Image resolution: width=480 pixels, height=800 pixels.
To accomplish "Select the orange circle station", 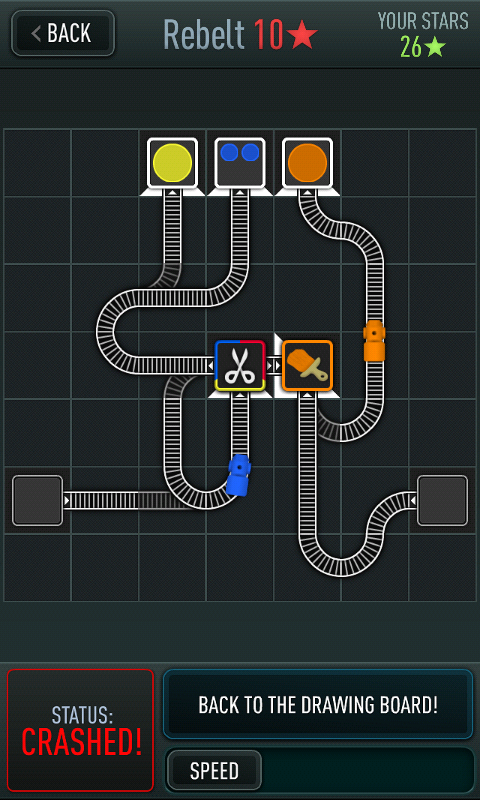I will pyautogui.click(x=307, y=163).
